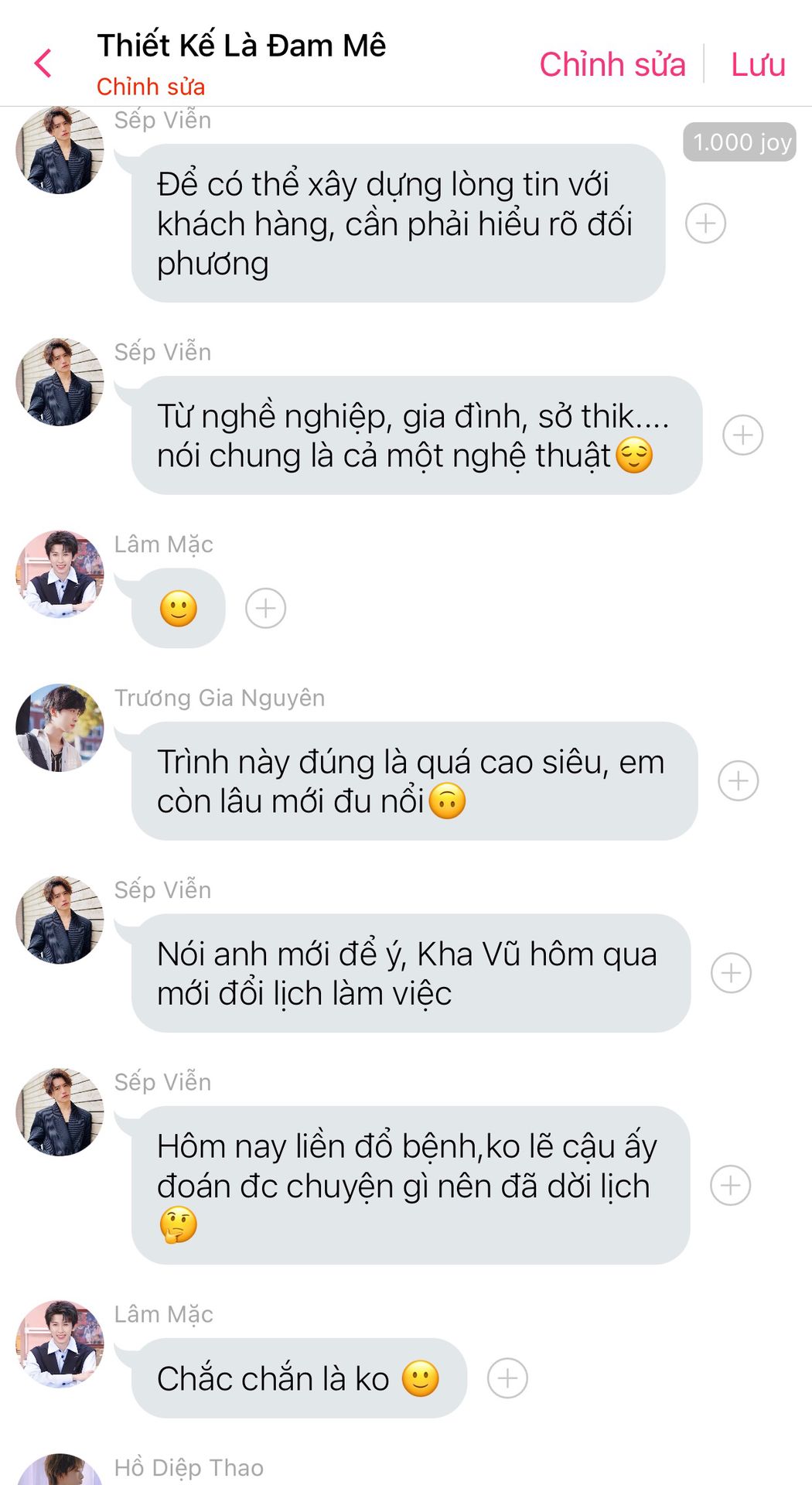
Task: Tap Chỉnh sửa in the top bar
Action: 612,64
